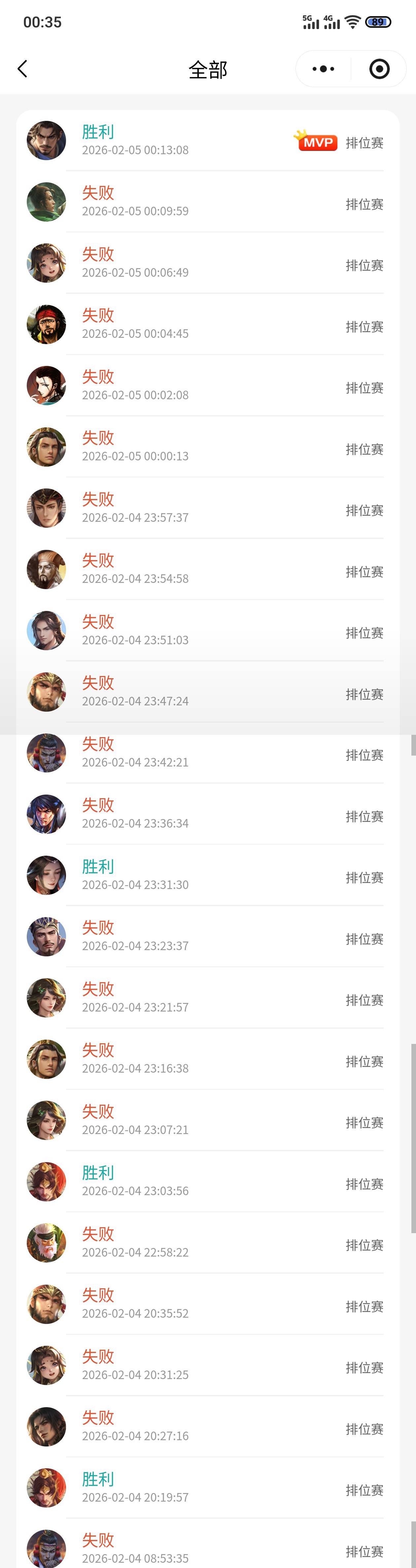Open the victory match at 20:19:57
This screenshot has height=1568, width=416.
coord(207,1488)
